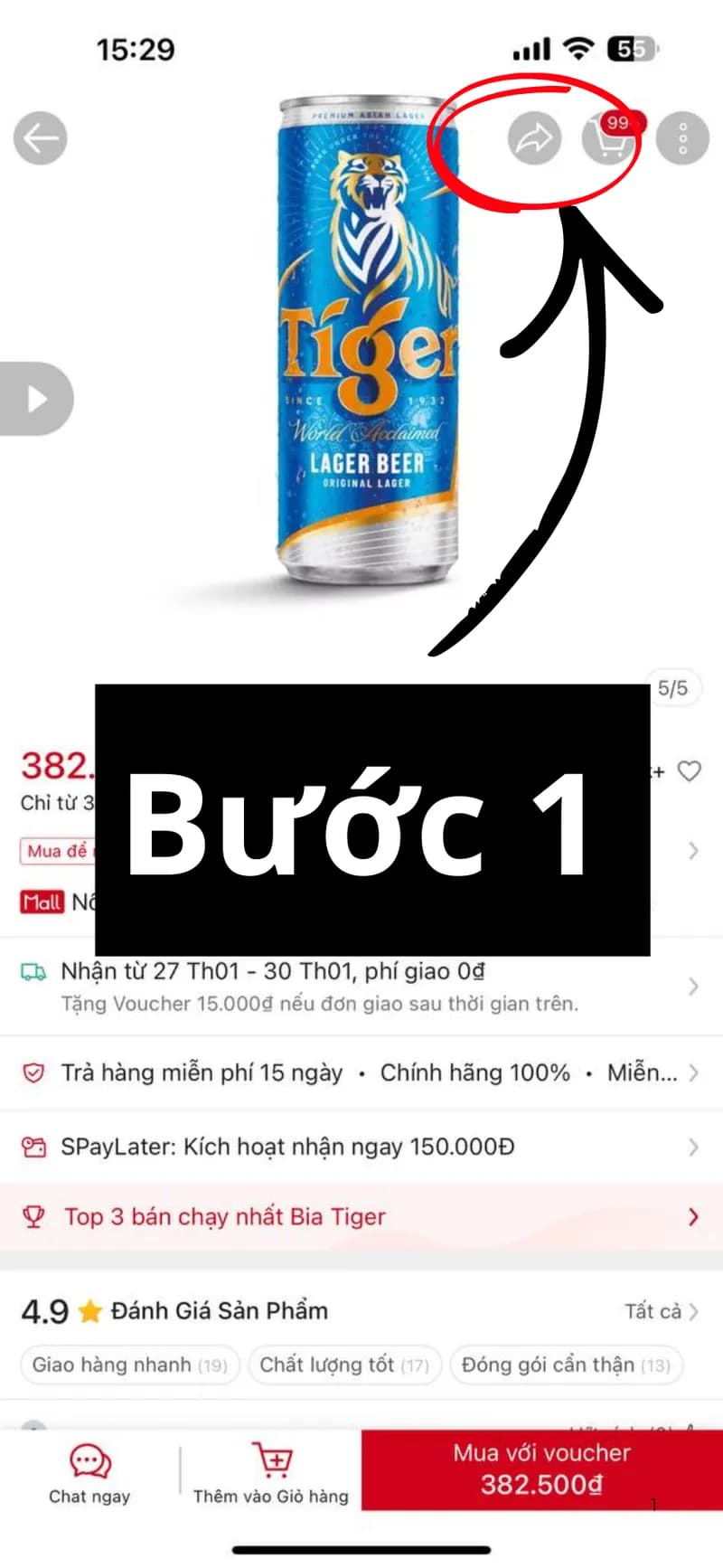Open the three-dot overflow menu
723x1568 pixels.
(x=682, y=138)
